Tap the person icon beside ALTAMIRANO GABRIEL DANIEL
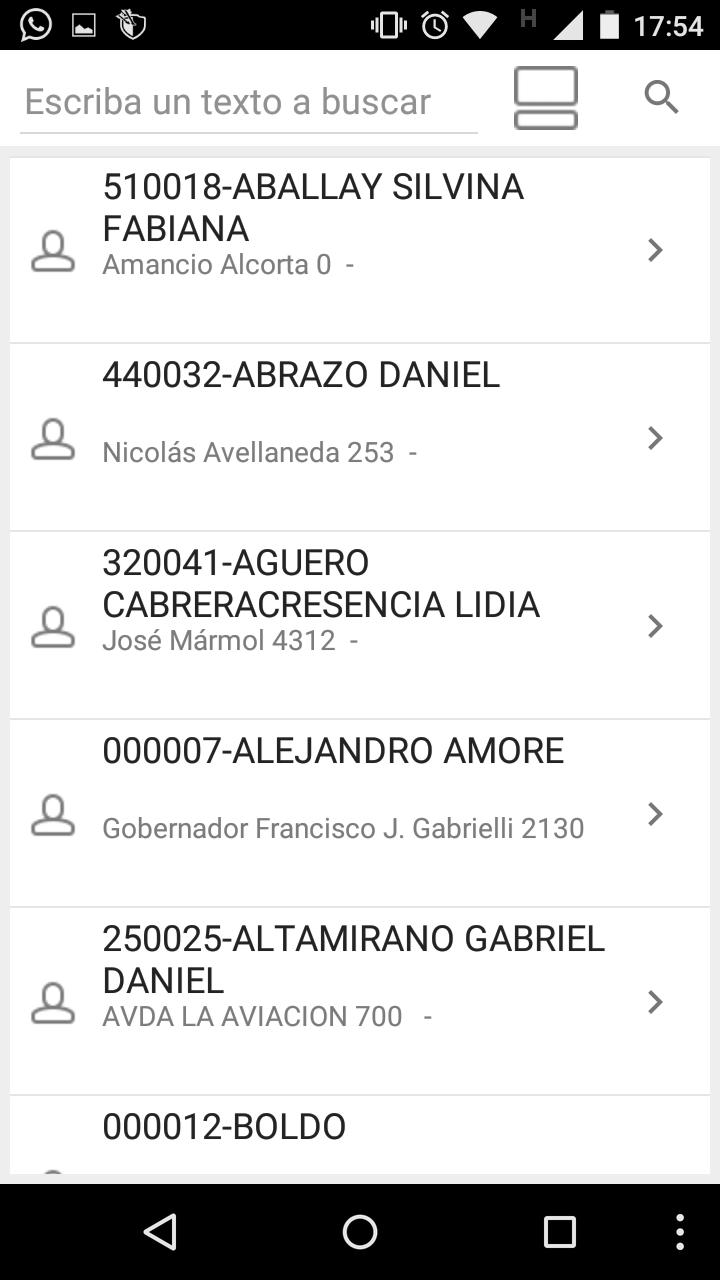The image size is (720, 1280). (x=55, y=1002)
